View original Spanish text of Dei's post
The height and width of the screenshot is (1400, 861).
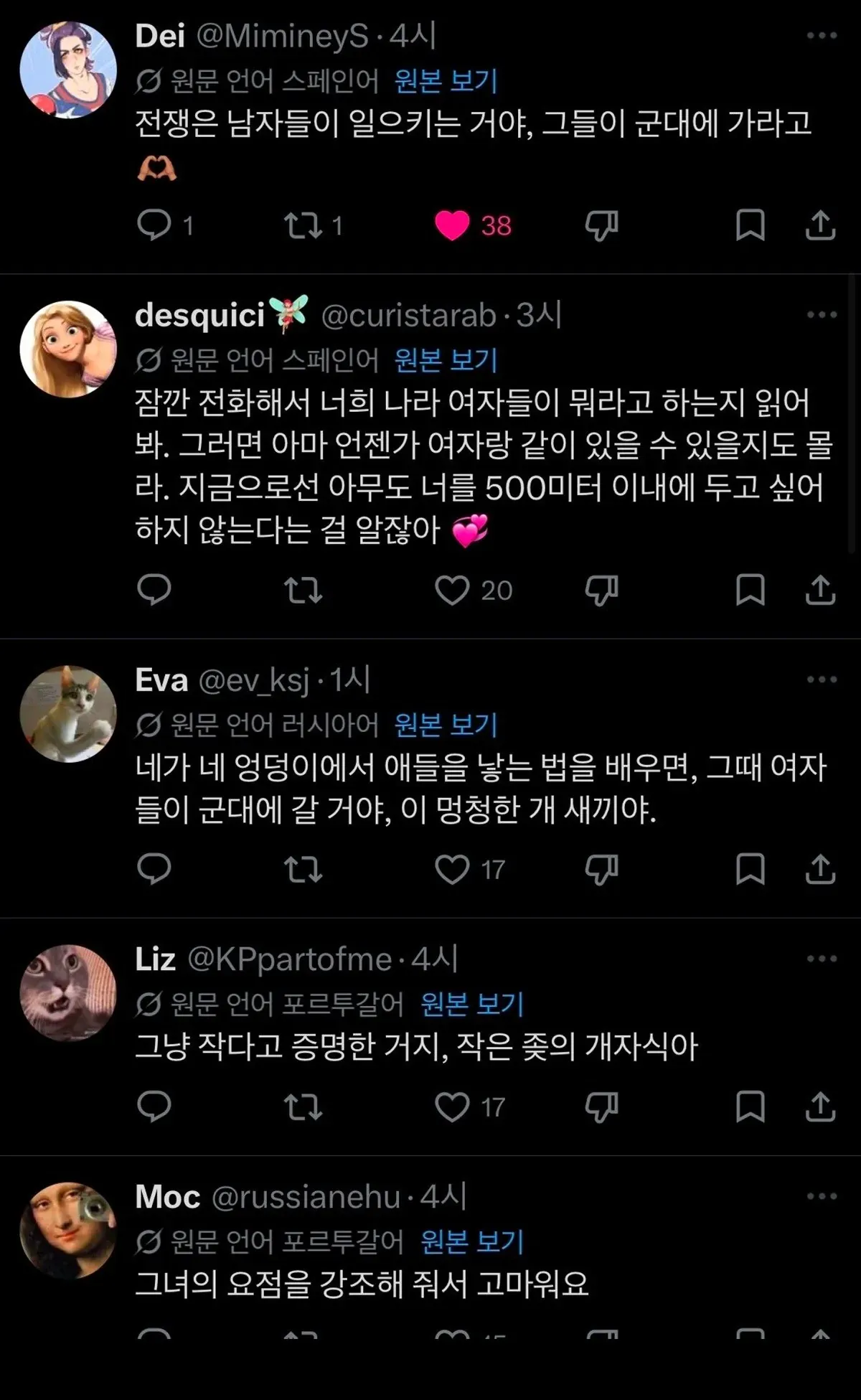tap(446, 81)
